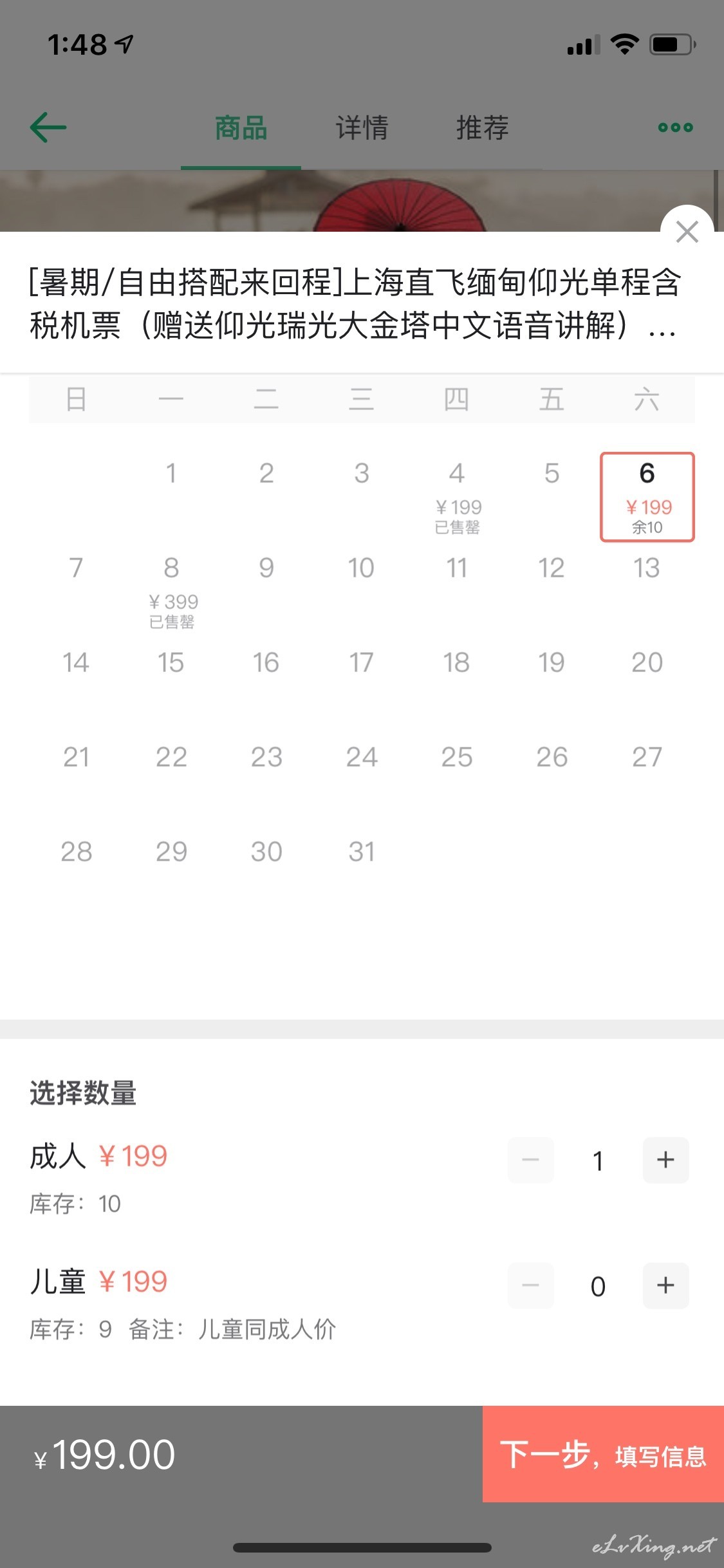Image resolution: width=724 pixels, height=1568 pixels.
Task: Close the date selection popup
Action: click(x=687, y=231)
